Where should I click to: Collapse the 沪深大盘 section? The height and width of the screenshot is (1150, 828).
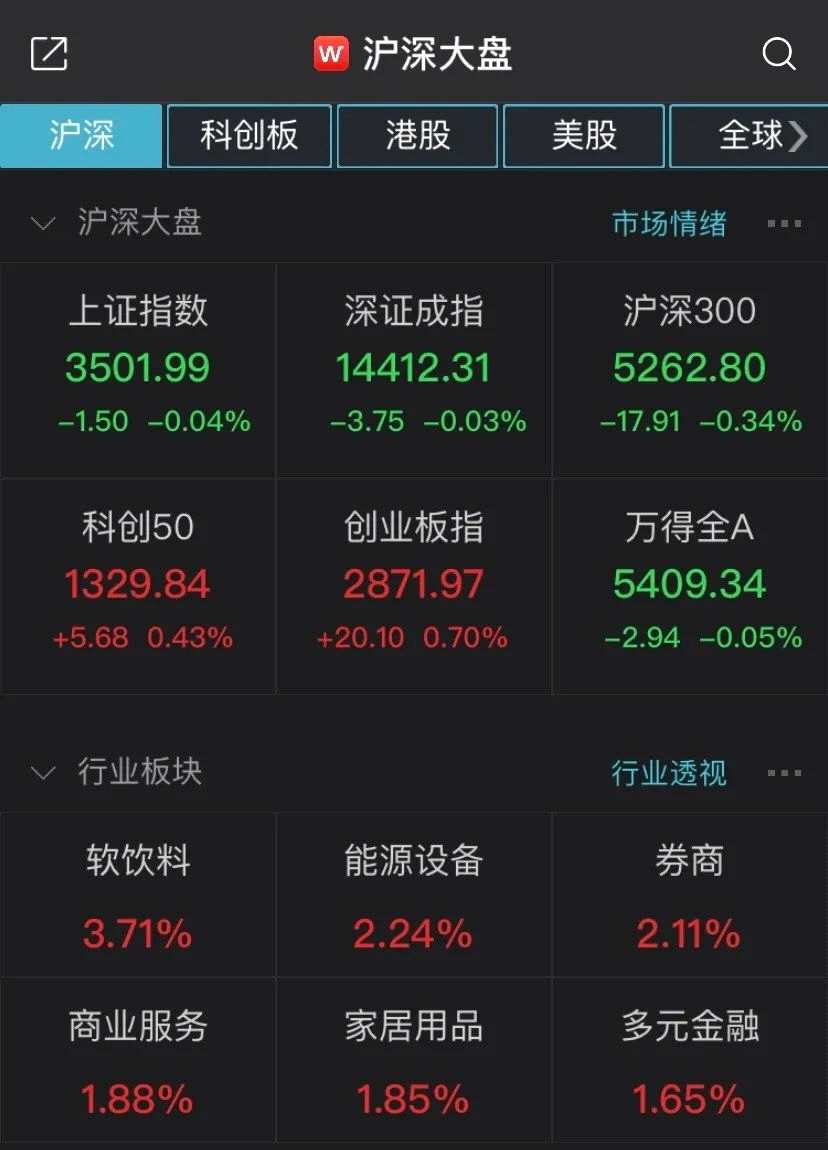[42, 224]
